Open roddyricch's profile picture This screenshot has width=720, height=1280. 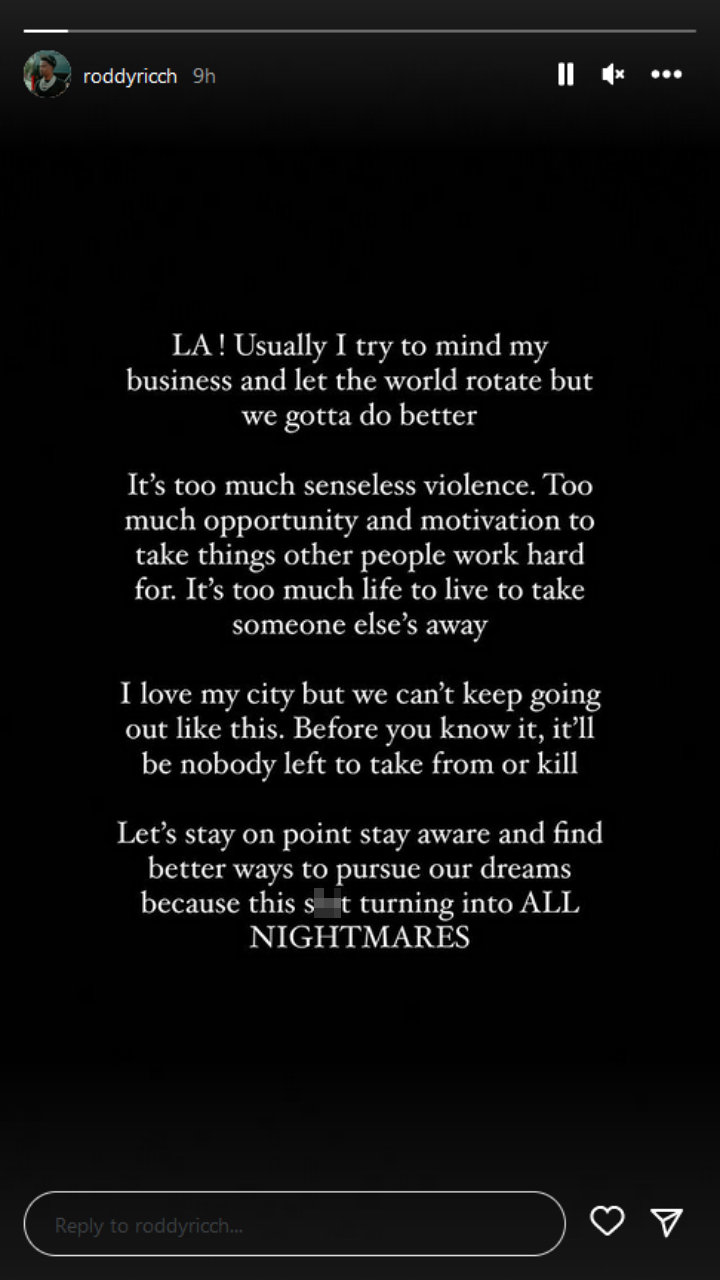point(47,75)
